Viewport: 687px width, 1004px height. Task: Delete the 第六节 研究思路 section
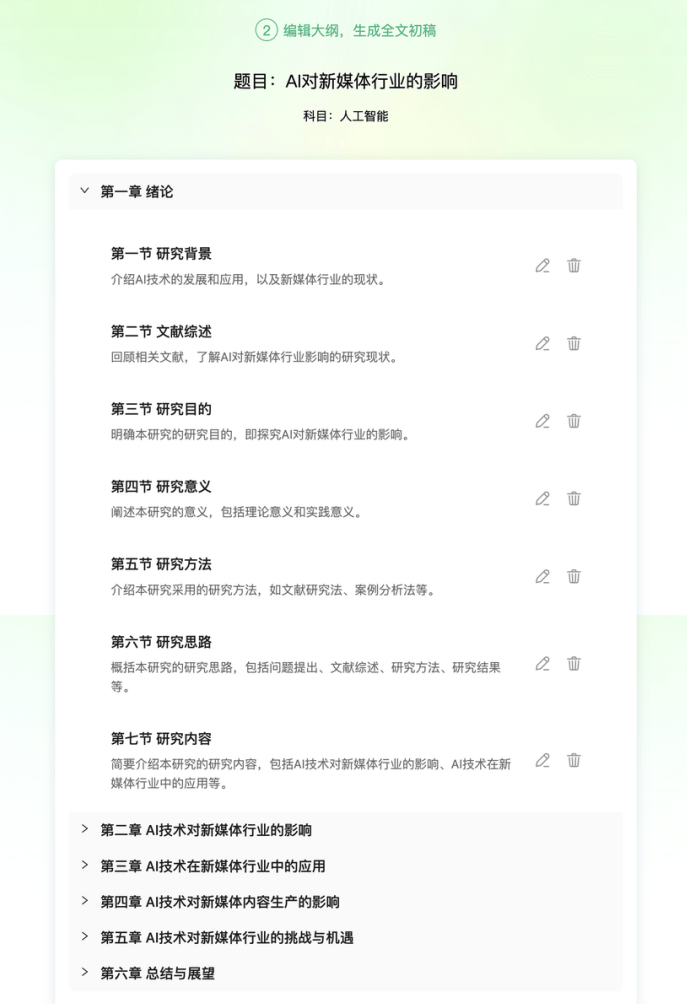point(574,663)
